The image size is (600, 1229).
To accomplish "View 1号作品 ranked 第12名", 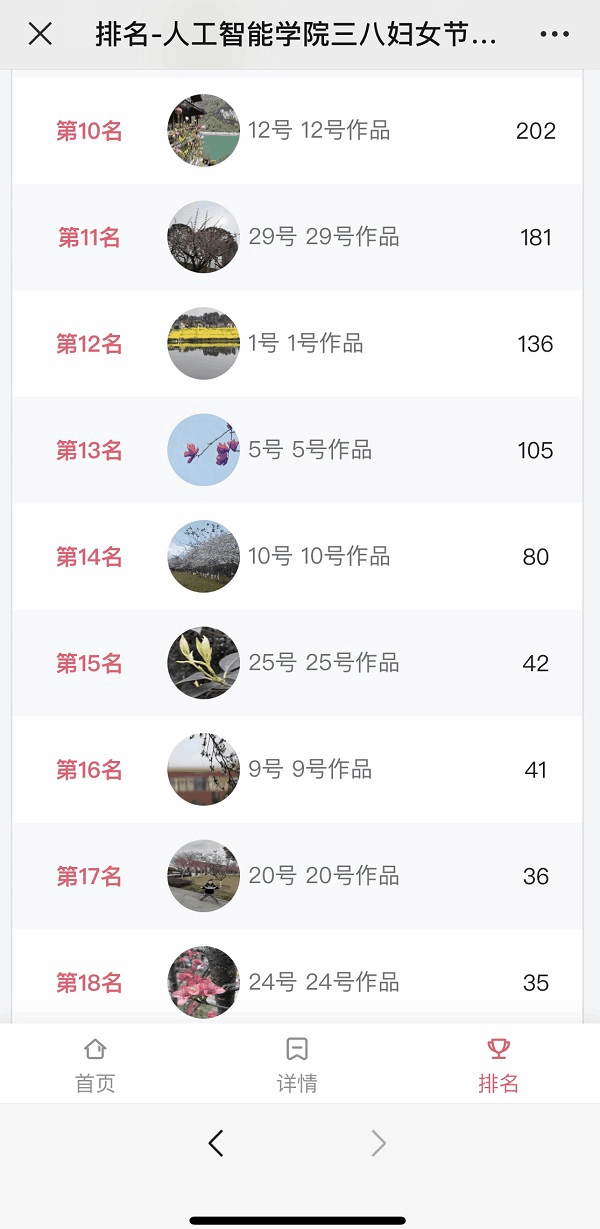I will click(305, 344).
